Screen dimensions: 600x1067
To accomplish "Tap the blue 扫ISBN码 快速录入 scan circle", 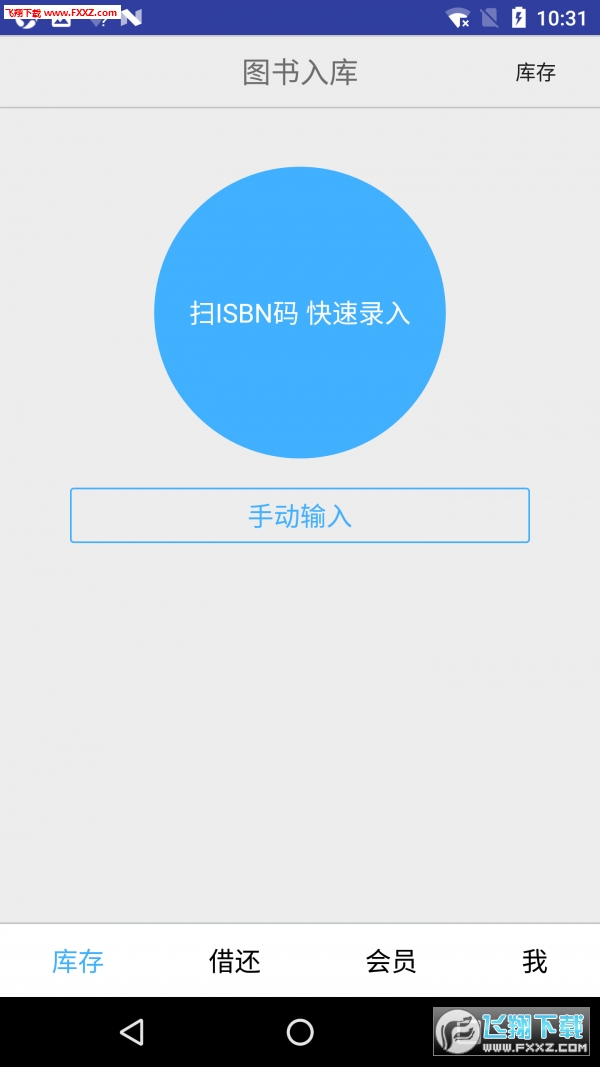I will pos(300,312).
